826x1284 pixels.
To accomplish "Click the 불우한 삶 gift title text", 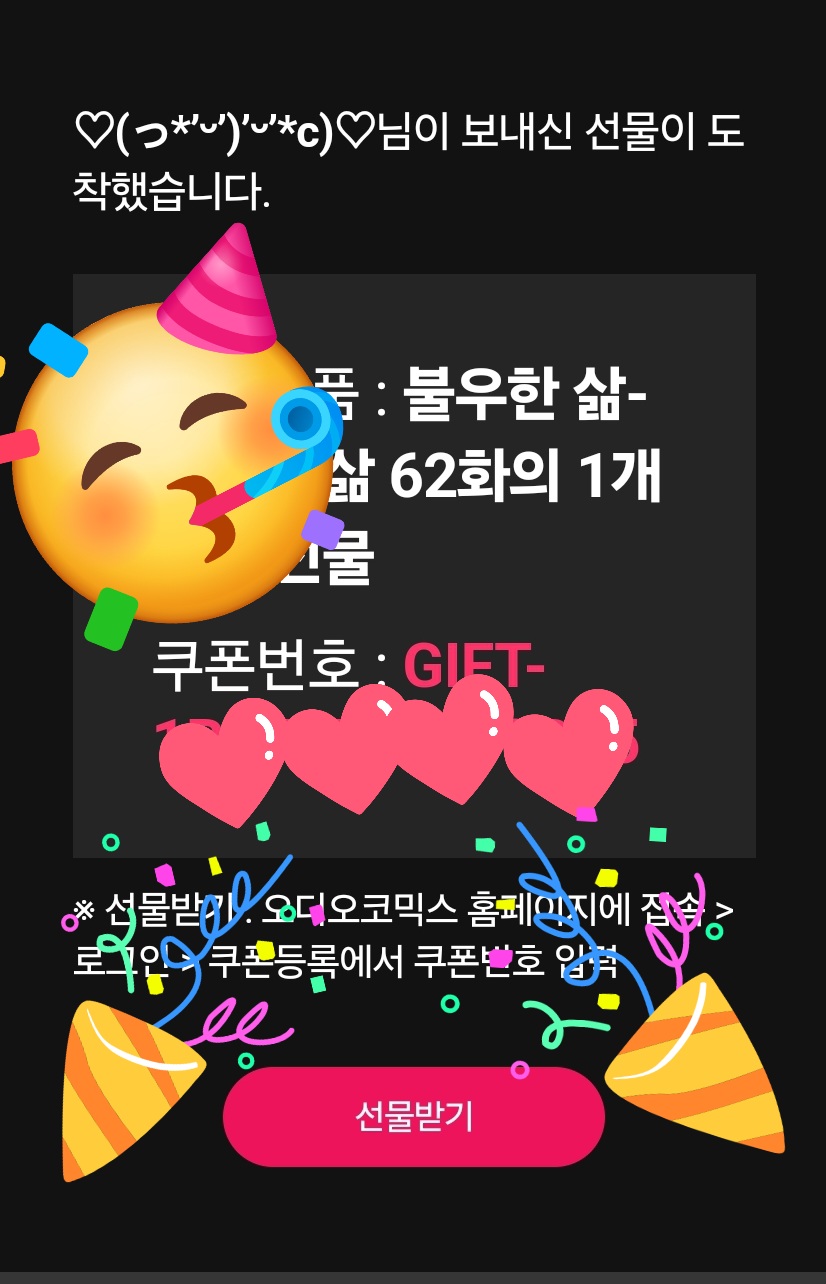I will [530, 395].
